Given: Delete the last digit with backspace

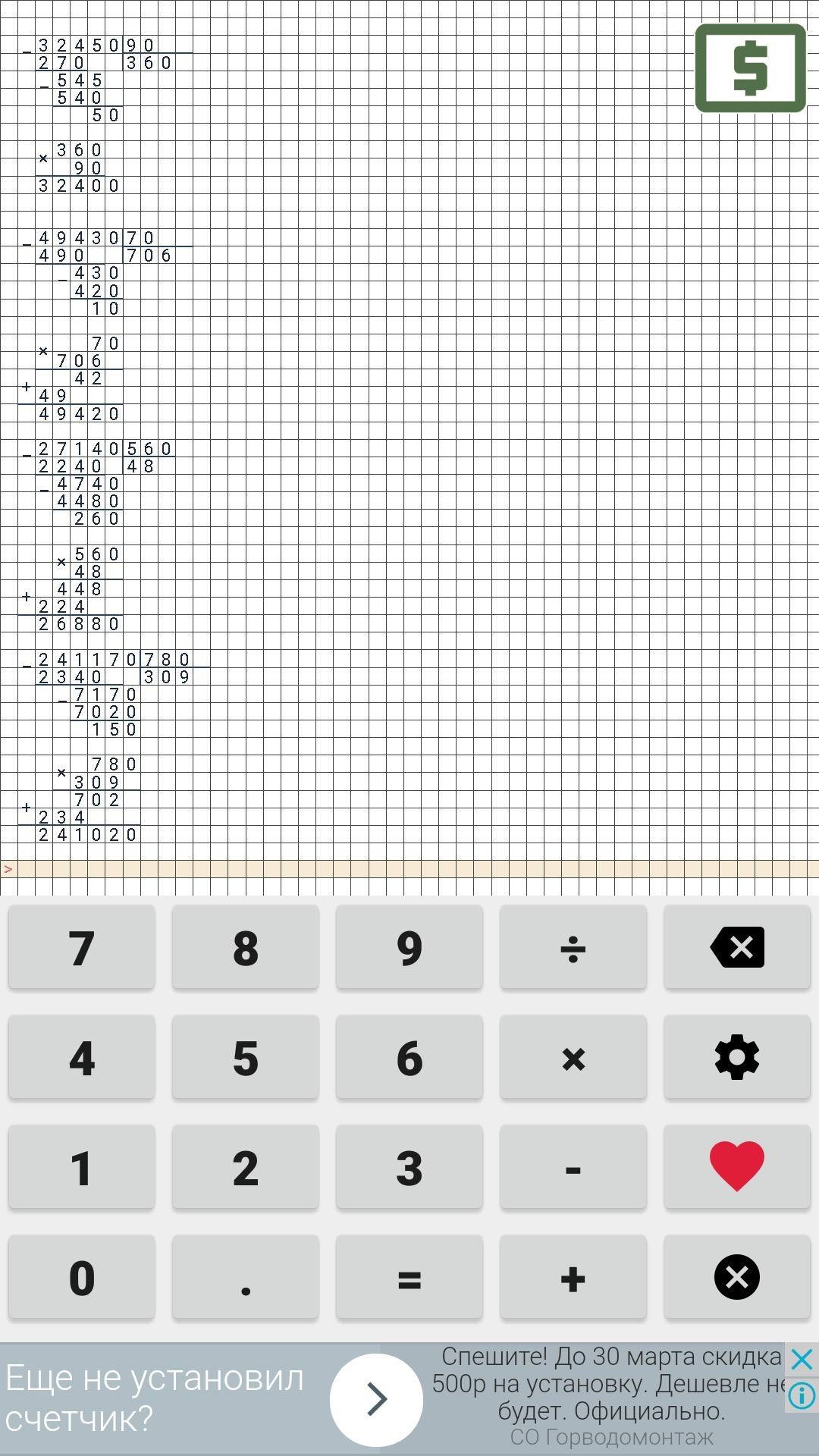Looking at the screenshot, I should 737,947.
